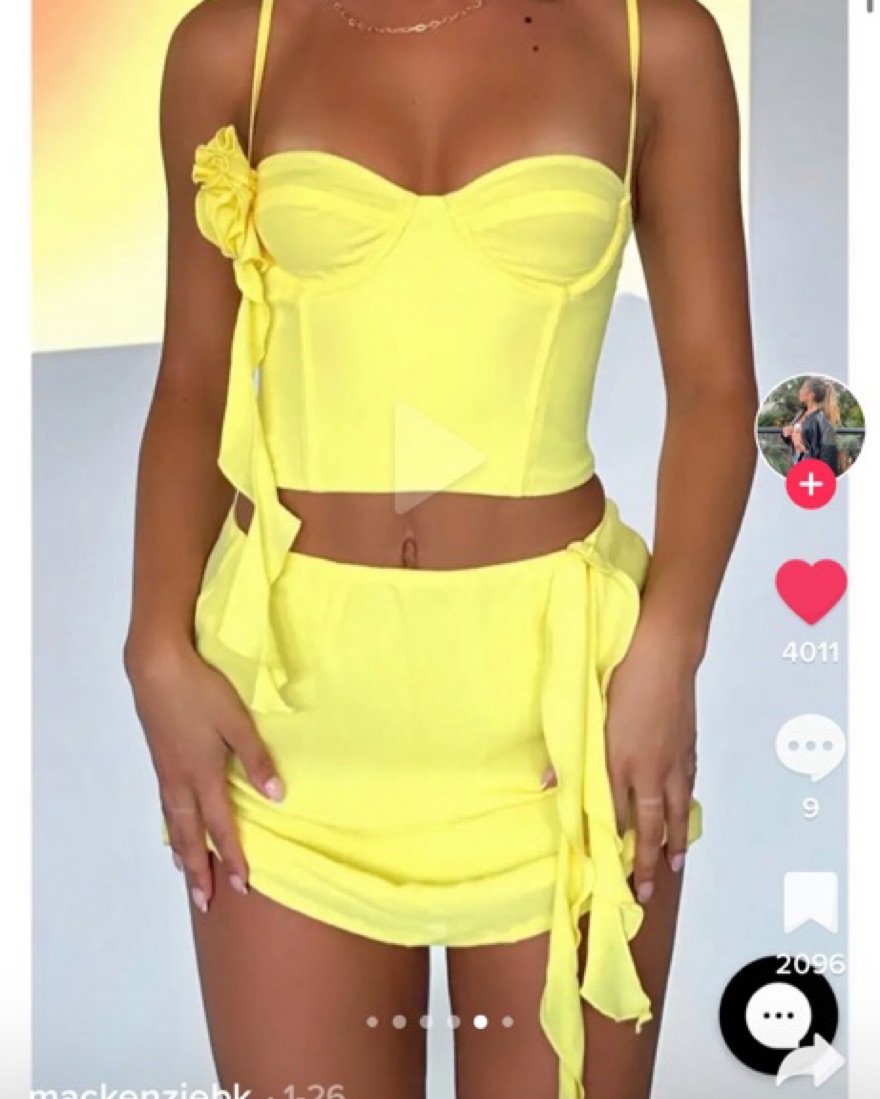Open the mackenziebk username link
This screenshot has height=1099, width=880.
(139, 1090)
